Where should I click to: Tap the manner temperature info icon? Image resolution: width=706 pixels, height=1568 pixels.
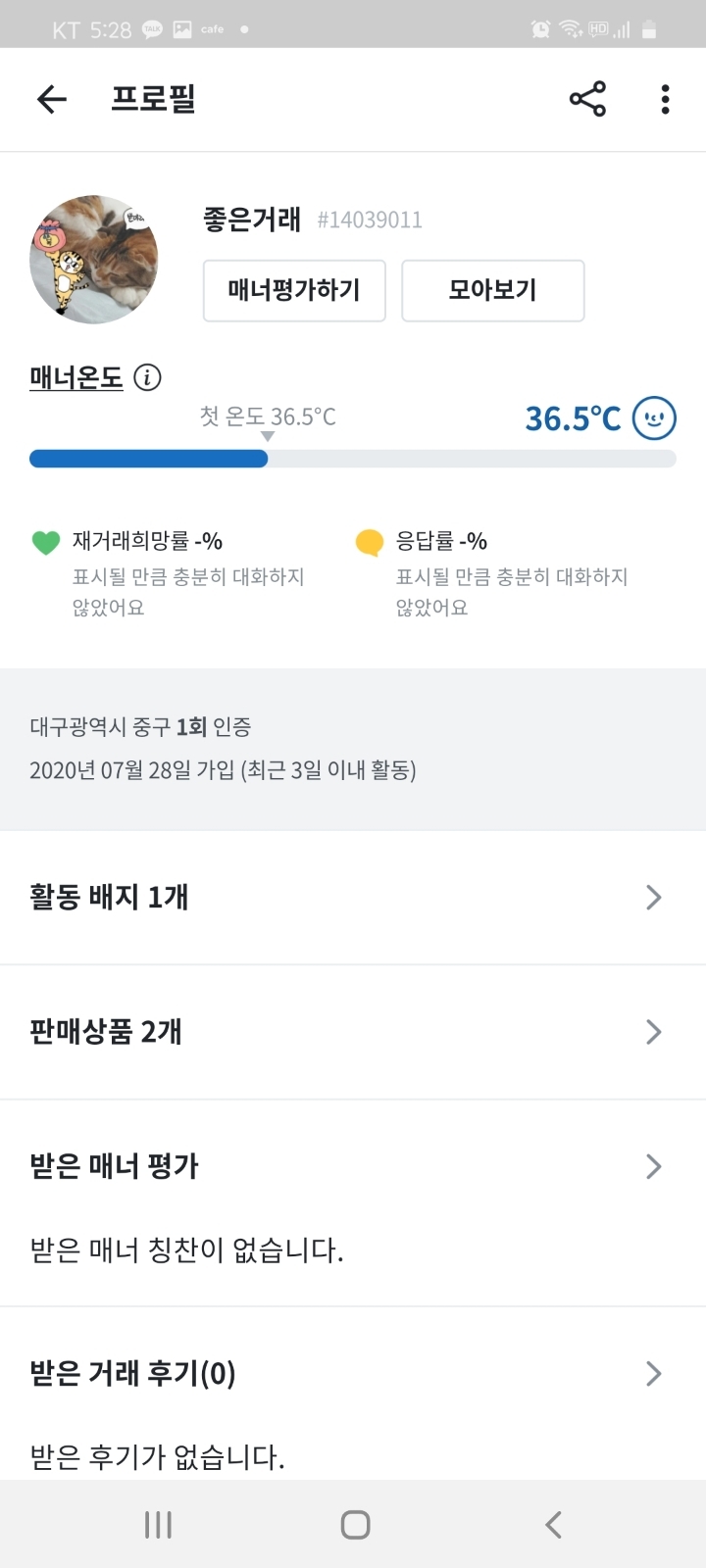pyautogui.click(x=147, y=377)
